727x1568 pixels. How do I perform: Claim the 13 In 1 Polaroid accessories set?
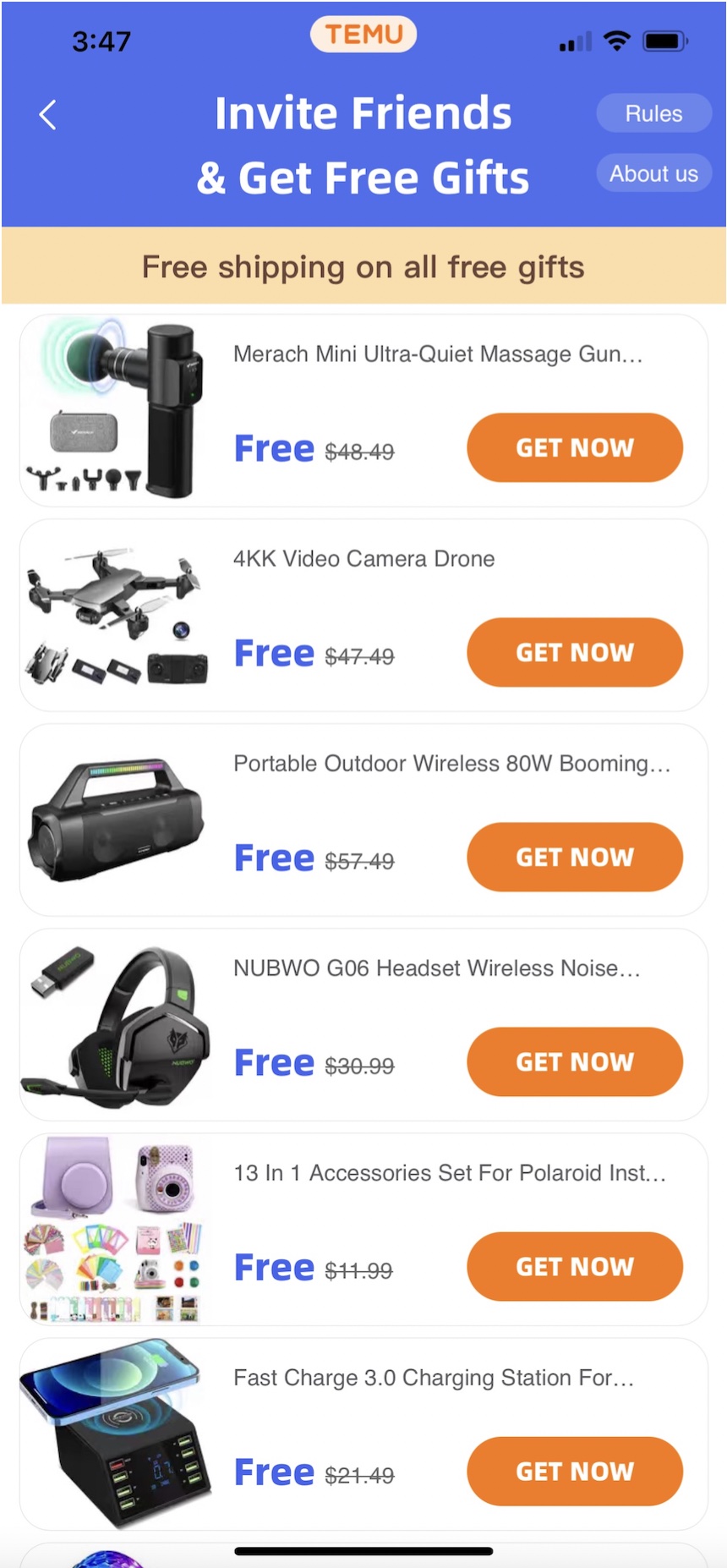pos(574,1266)
